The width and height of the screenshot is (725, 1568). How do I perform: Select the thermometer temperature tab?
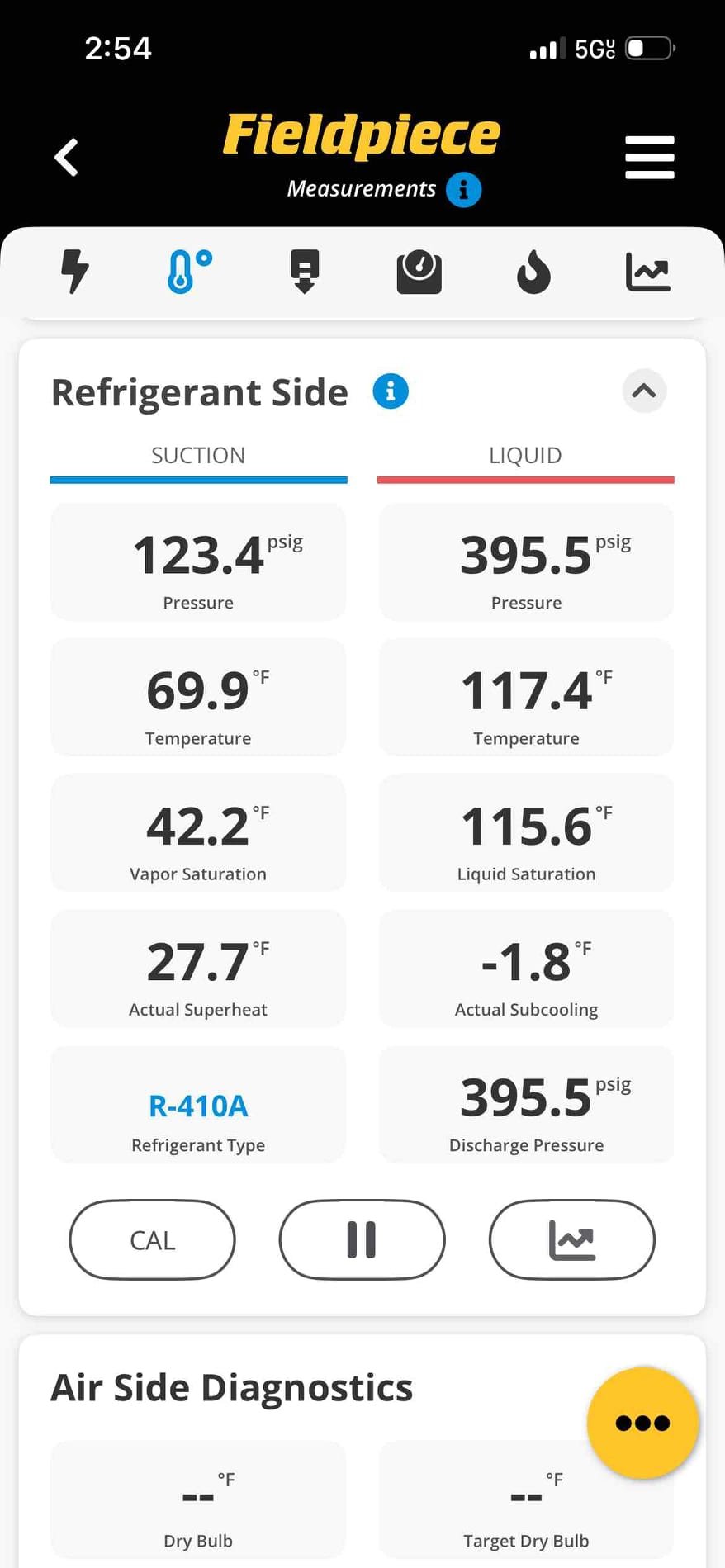pos(189,271)
